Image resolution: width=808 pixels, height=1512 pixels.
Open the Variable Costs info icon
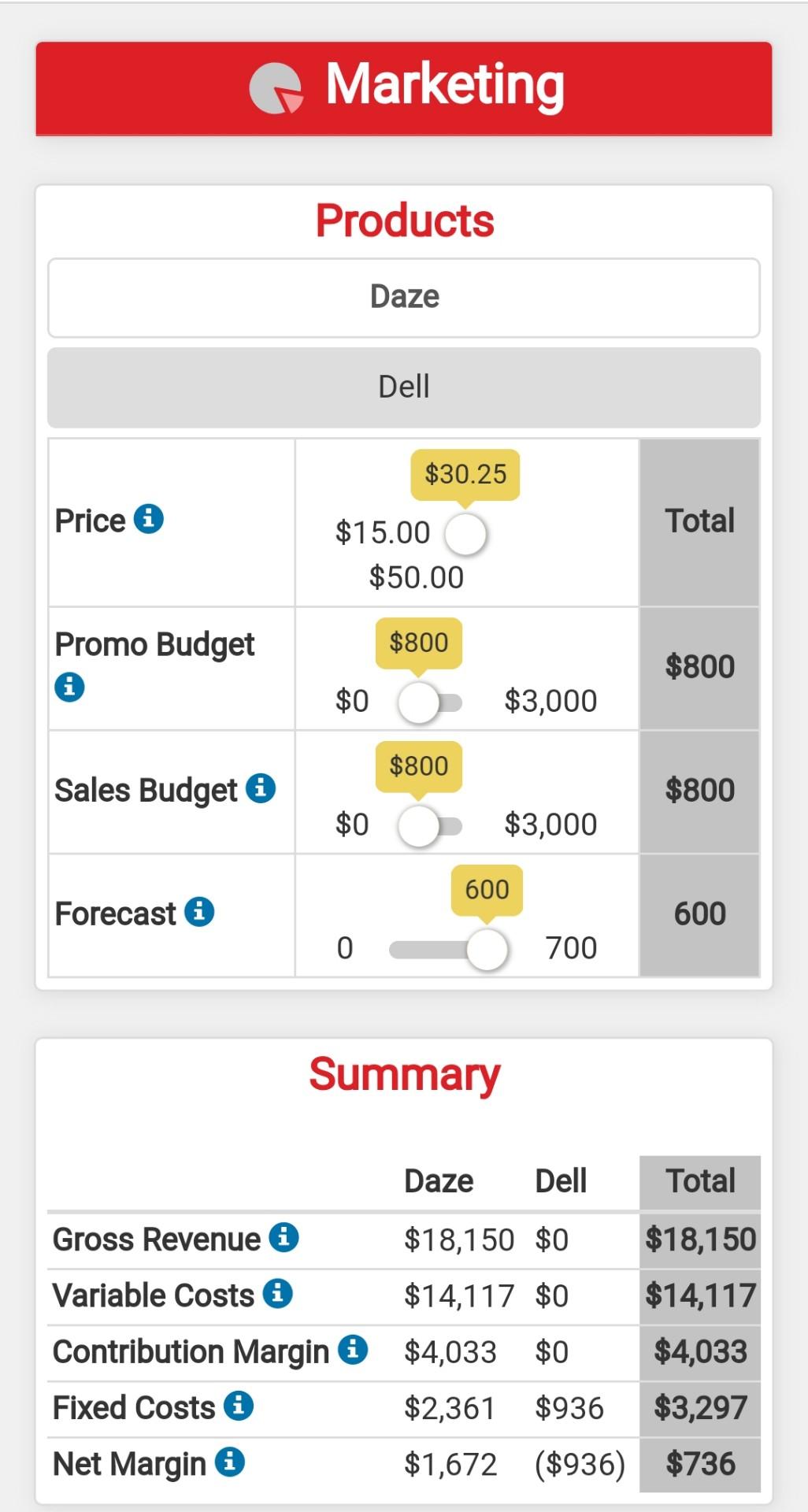277,1293
